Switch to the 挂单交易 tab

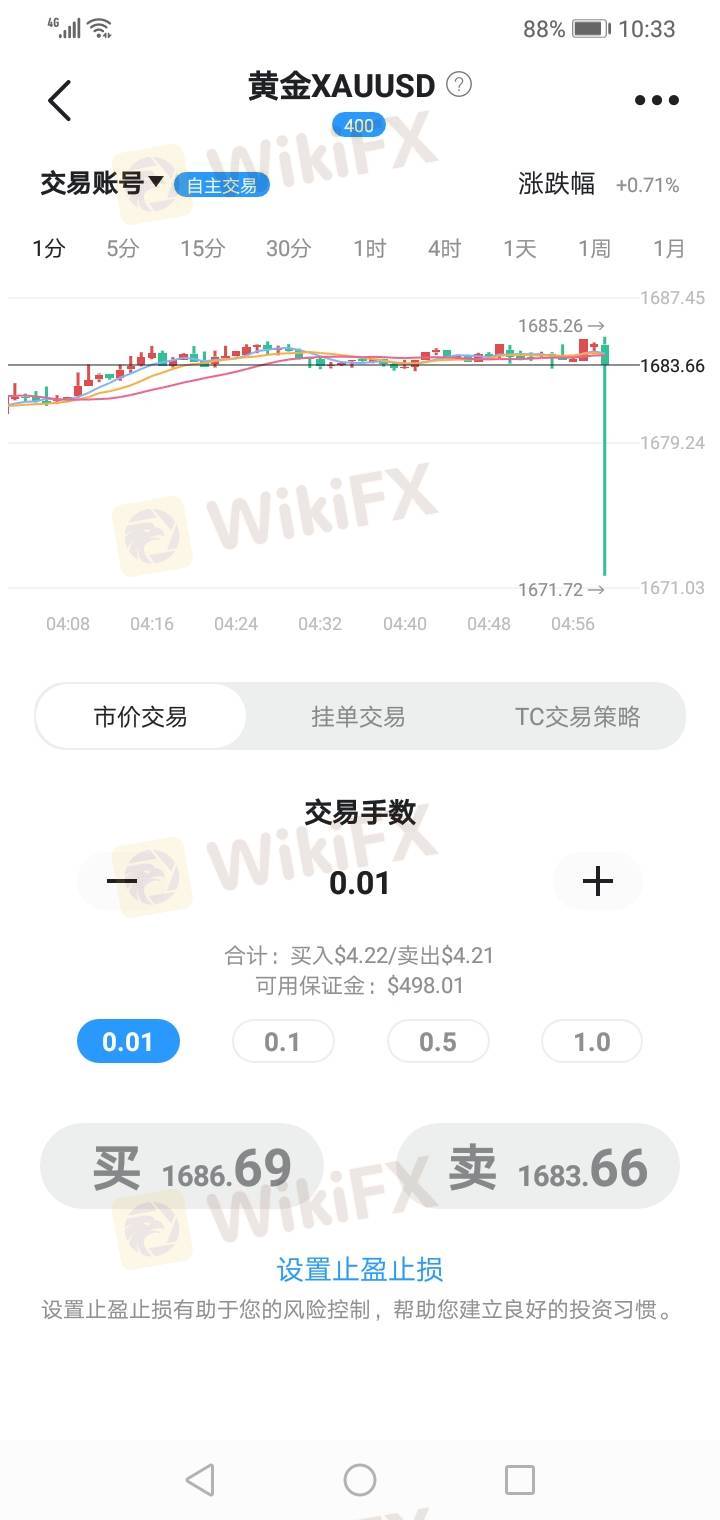coord(358,716)
